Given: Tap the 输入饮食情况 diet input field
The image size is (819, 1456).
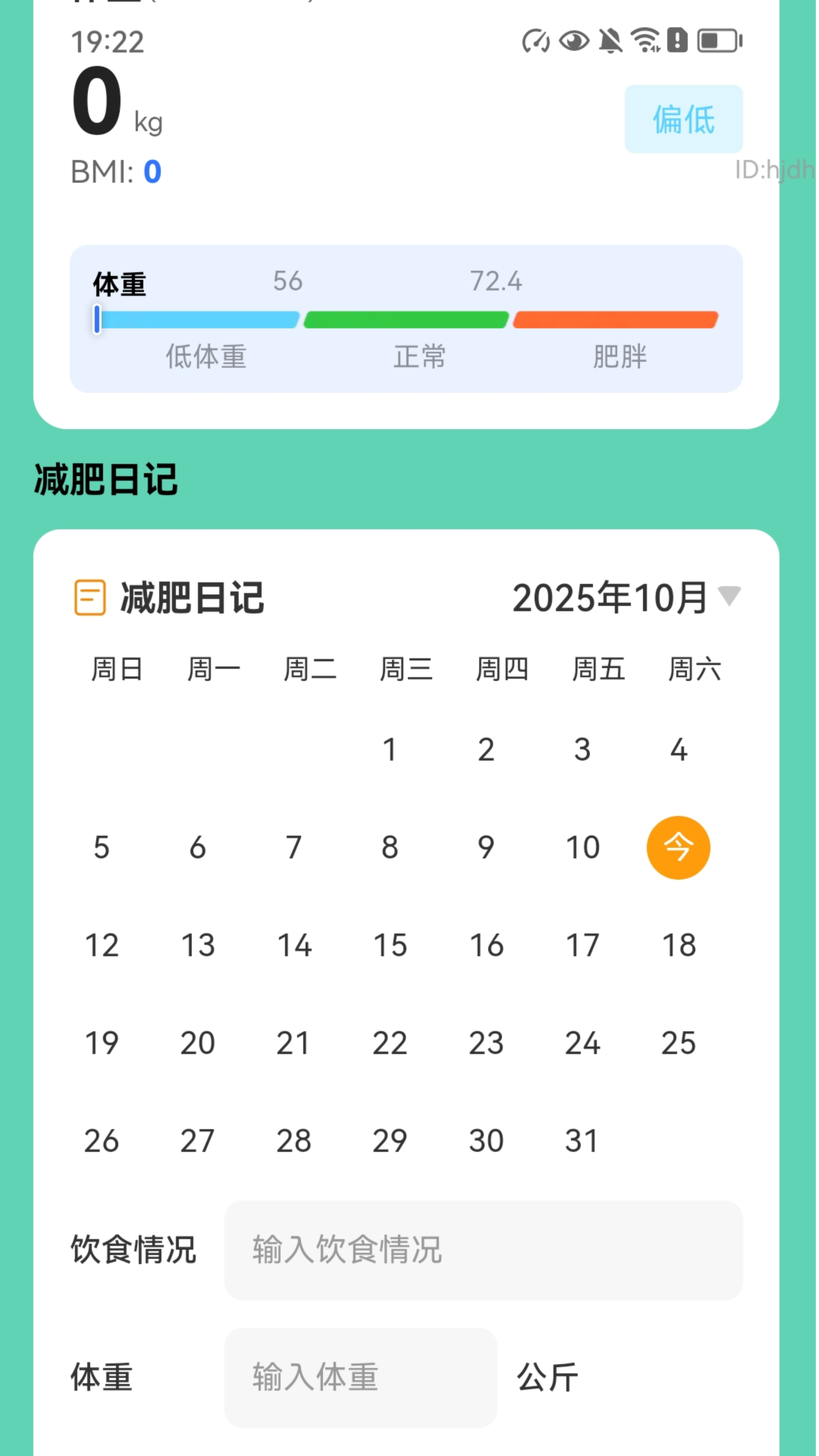Looking at the screenshot, I should [483, 1250].
